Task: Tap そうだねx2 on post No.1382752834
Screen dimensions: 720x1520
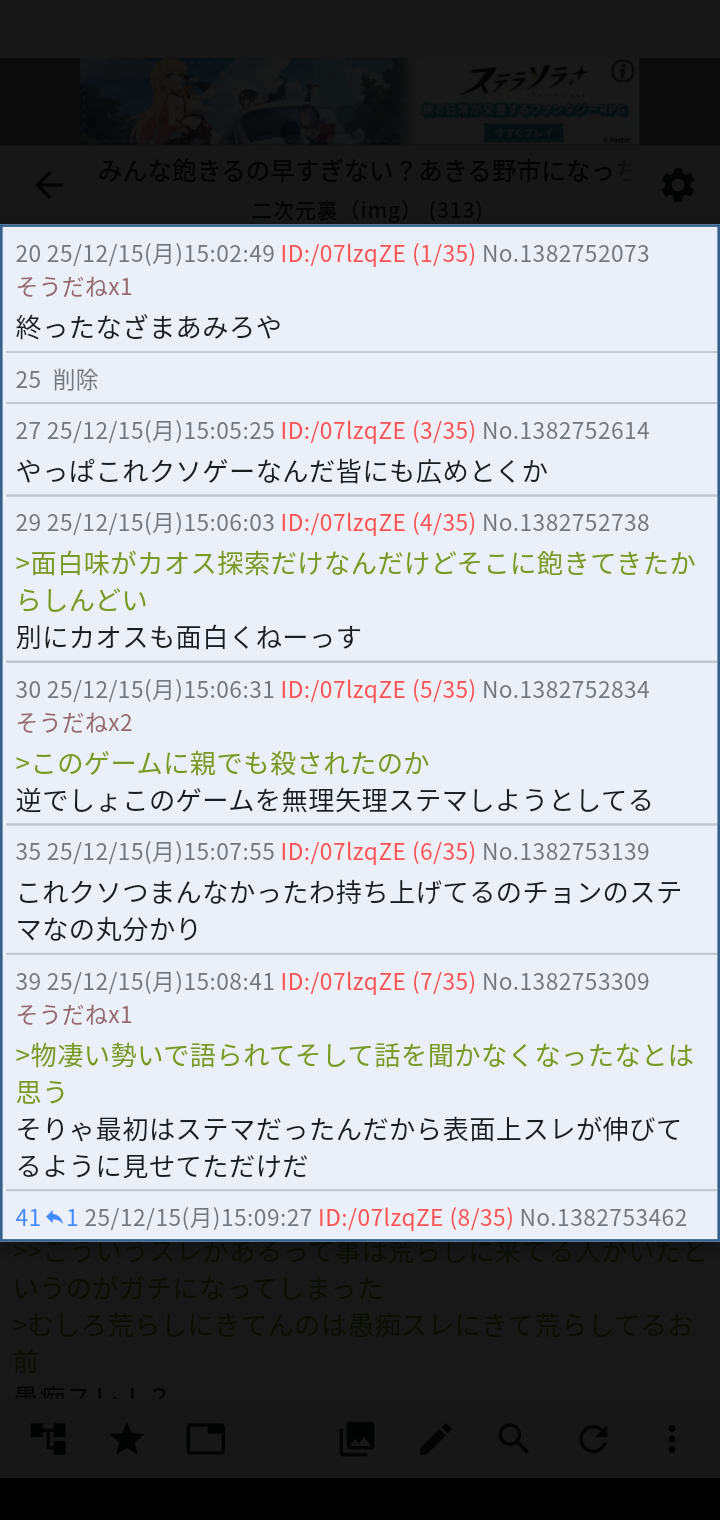Action: click(74, 723)
